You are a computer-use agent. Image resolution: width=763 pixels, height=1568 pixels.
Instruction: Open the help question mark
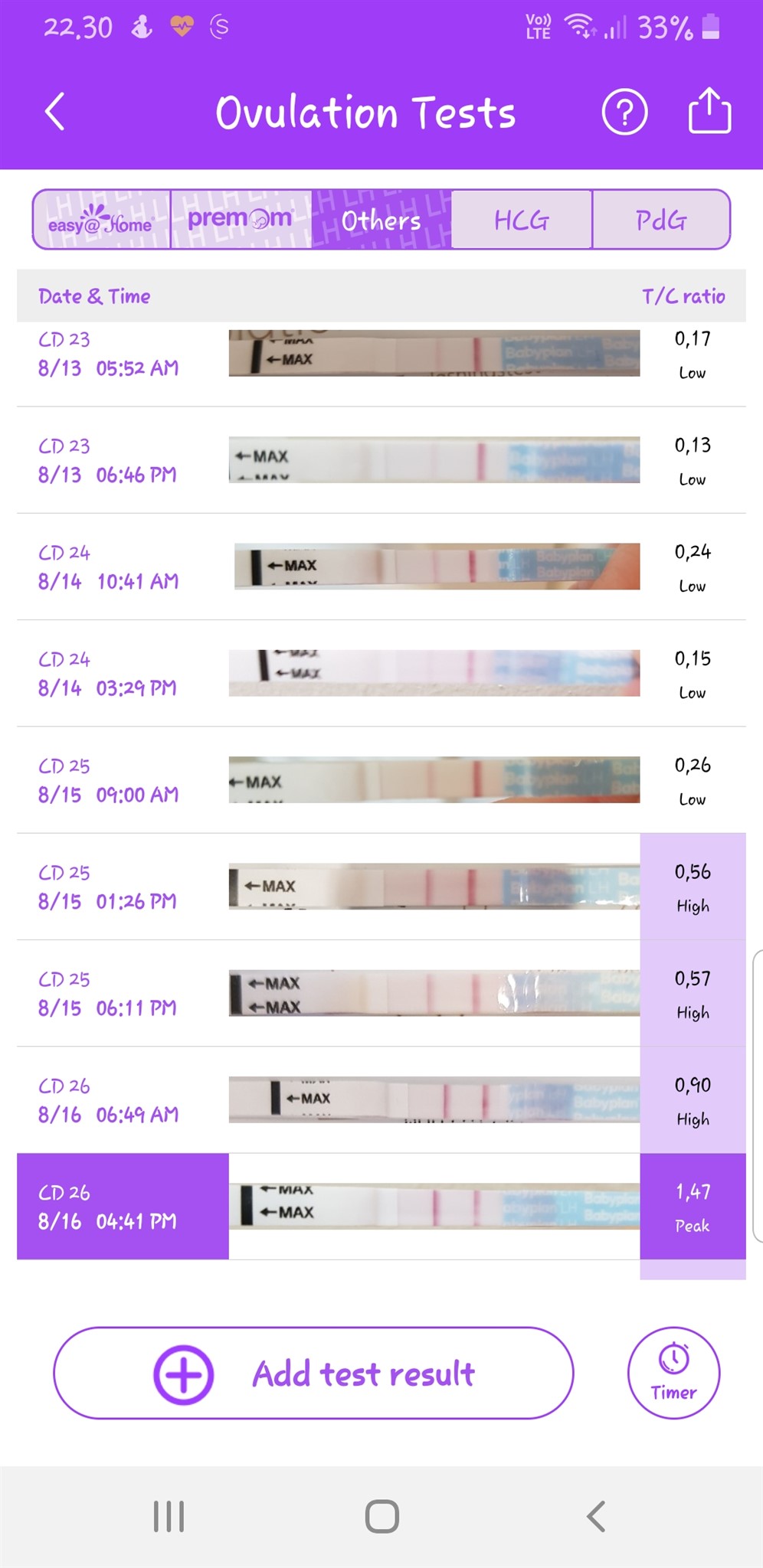(x=624, y=113)
